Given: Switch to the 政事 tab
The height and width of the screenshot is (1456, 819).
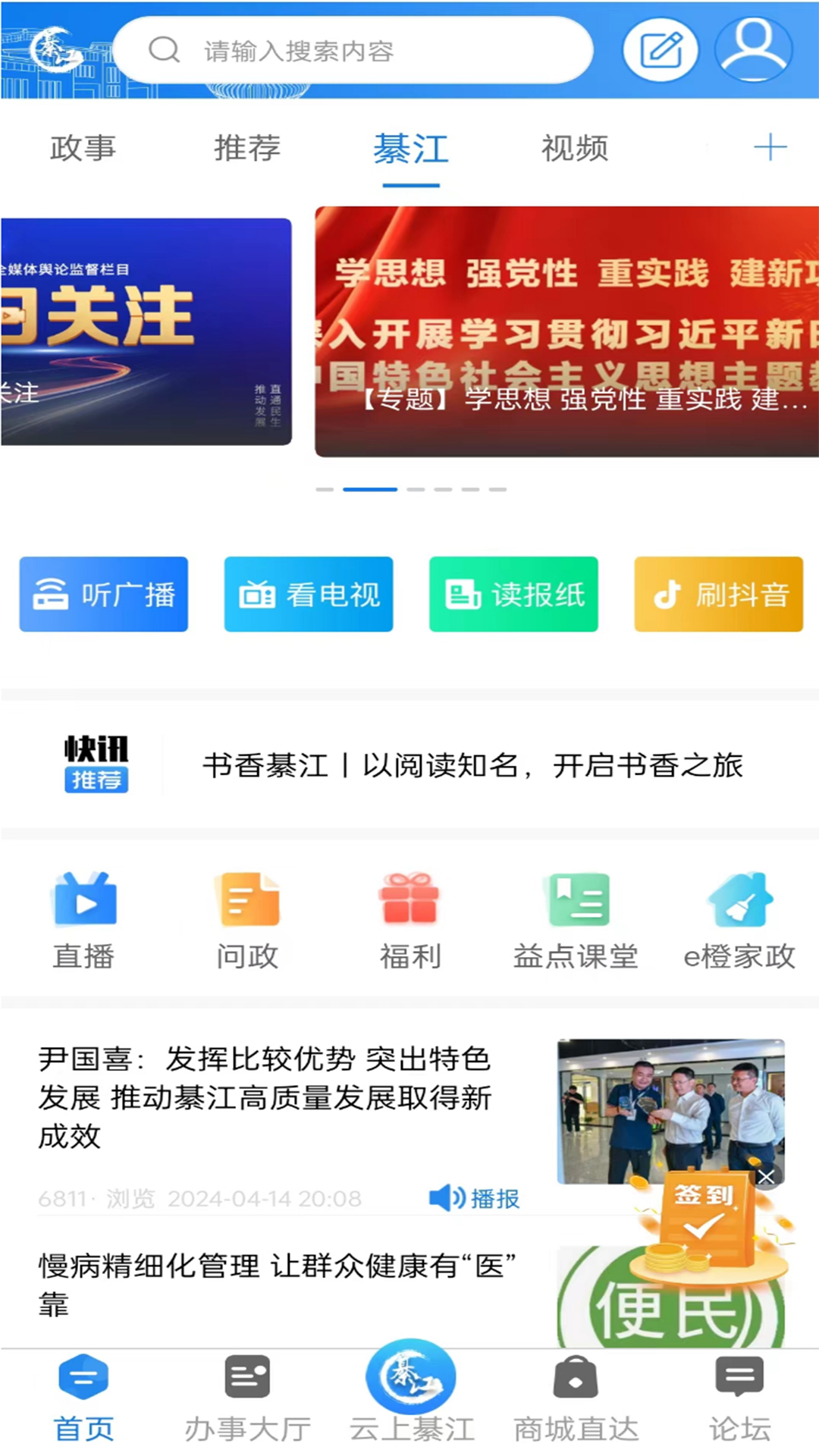Looking at the screenshot, I should 83,148.
